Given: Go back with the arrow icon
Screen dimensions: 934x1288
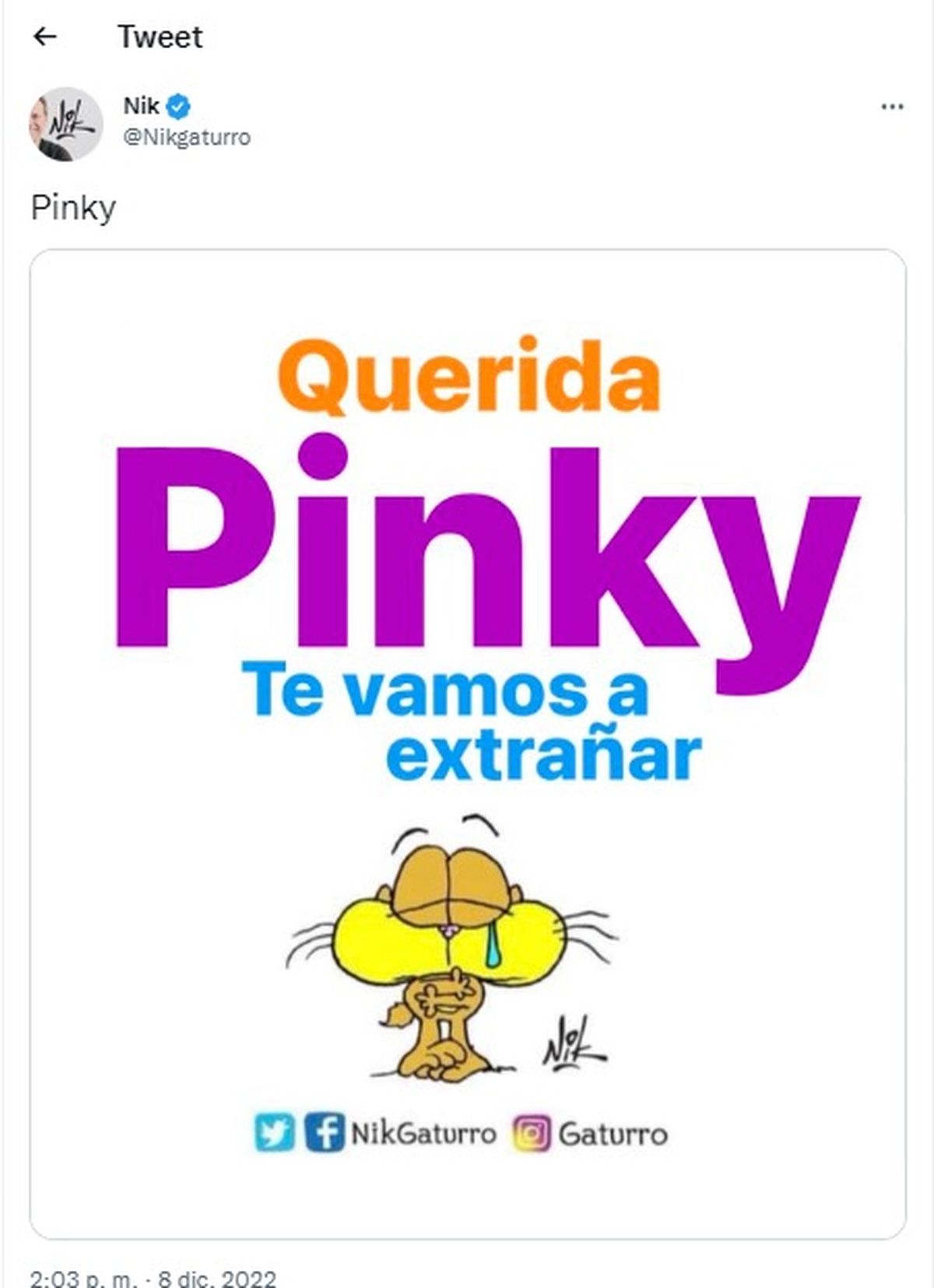Looking at the screenshot, I should click(x=46, y=37).
